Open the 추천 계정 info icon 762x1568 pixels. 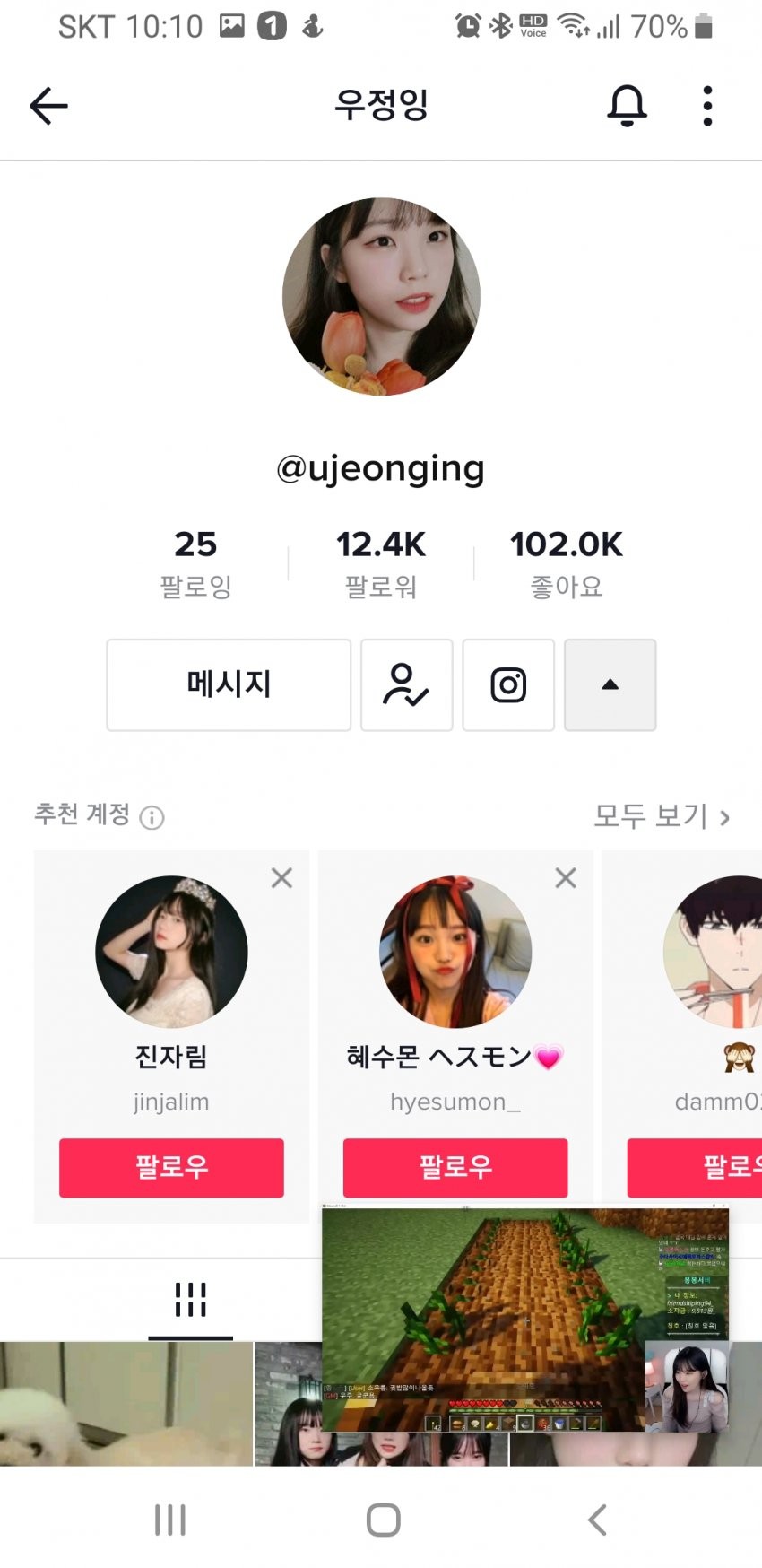pyautogui.click(x=152, y=817)
